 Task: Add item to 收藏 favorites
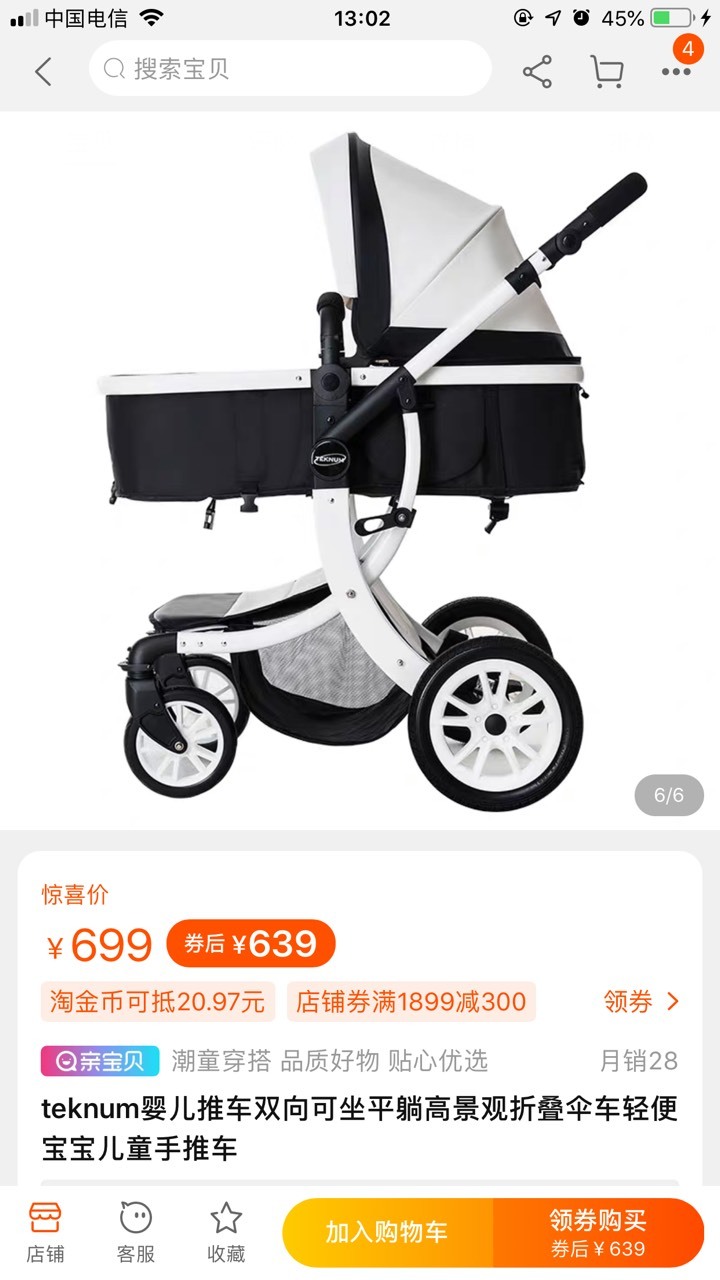226,1232
